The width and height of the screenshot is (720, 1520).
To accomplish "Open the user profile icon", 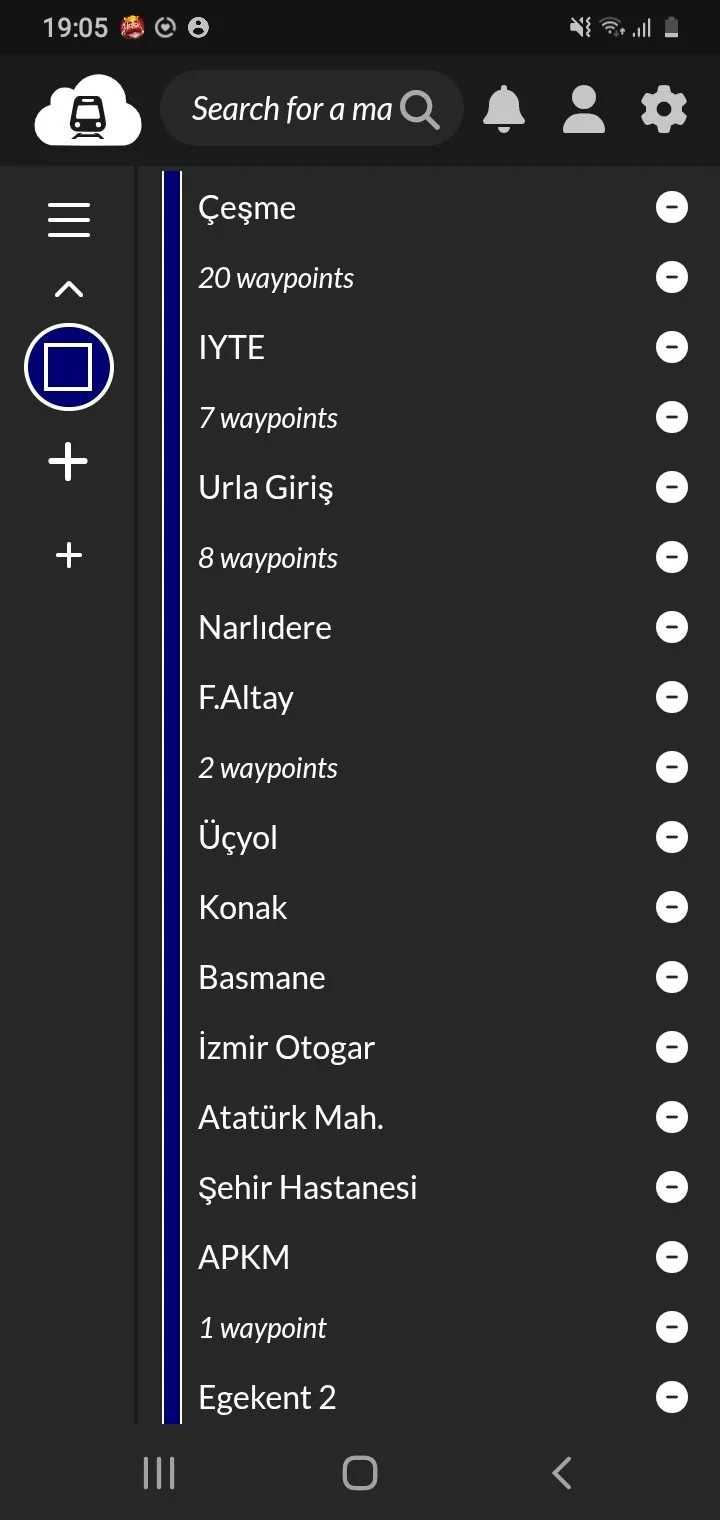I will click(x=584, y=109).
